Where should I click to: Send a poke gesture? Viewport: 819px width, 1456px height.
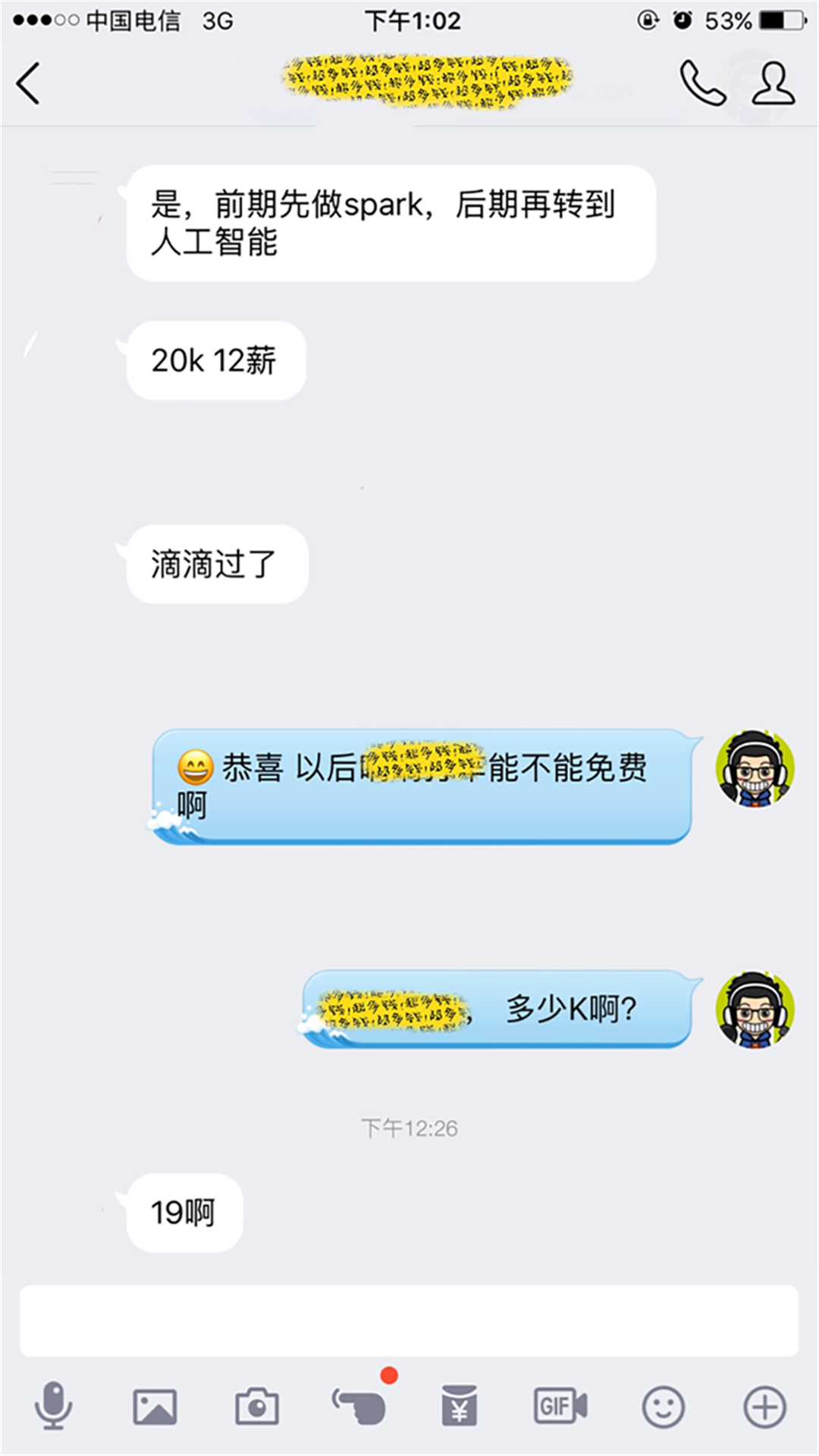[359, 1407]
